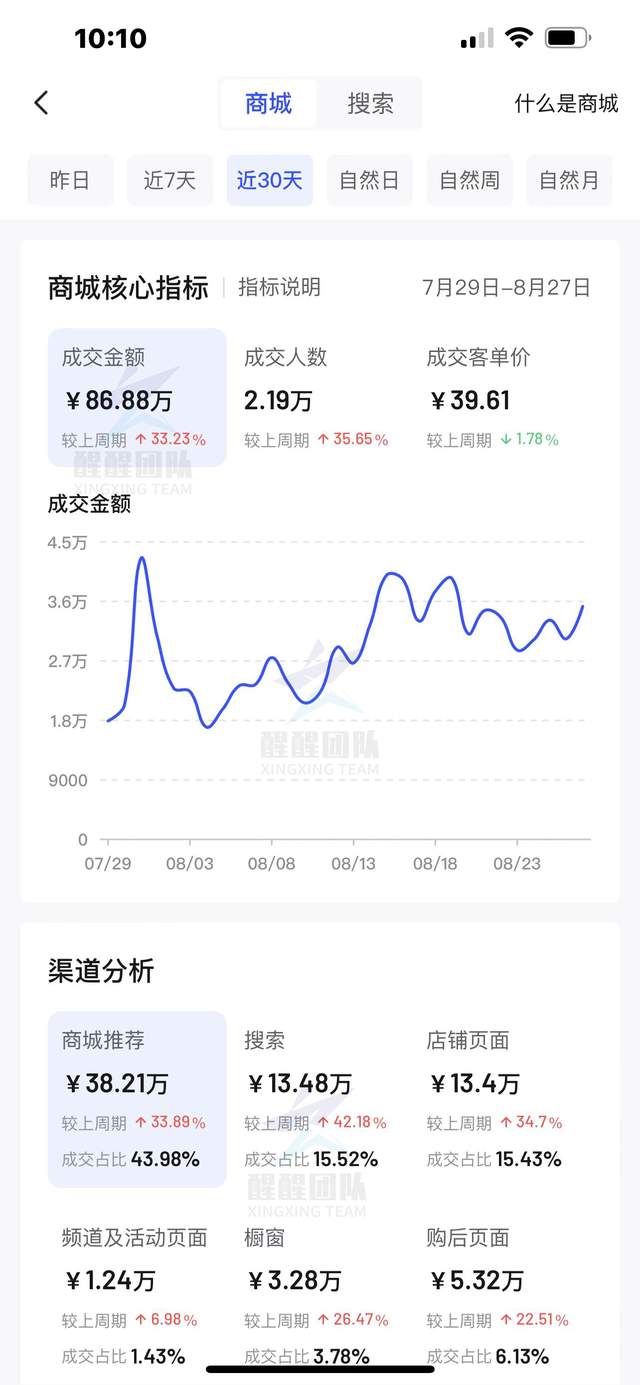
Task: Select the 自然月 filter chip
Action: (569, 180)
